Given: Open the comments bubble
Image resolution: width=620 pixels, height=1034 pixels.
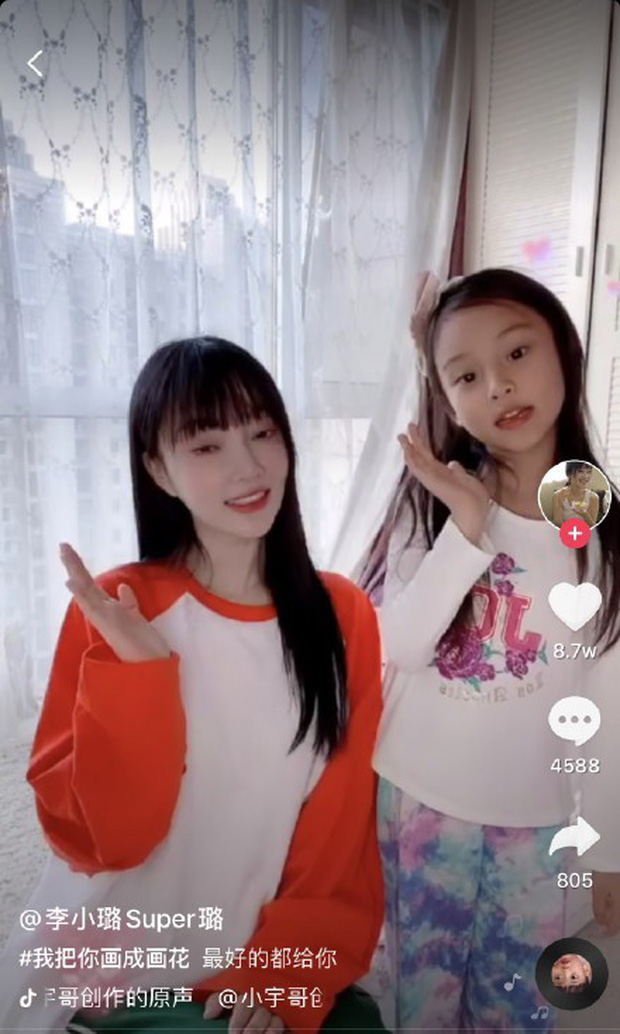Looking at the screenshot, I should click(574, 720).
